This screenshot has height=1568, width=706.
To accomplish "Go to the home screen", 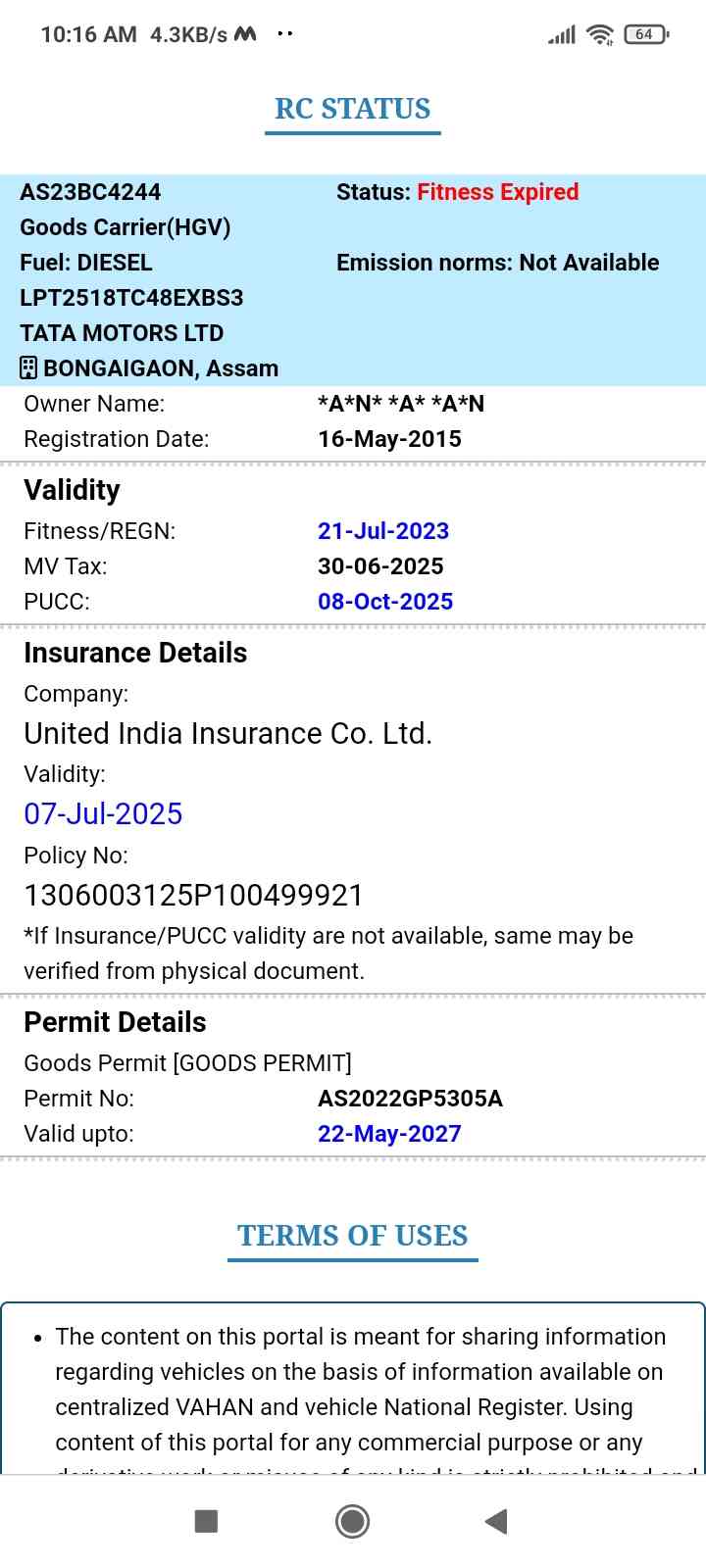I will [352, 1521].
